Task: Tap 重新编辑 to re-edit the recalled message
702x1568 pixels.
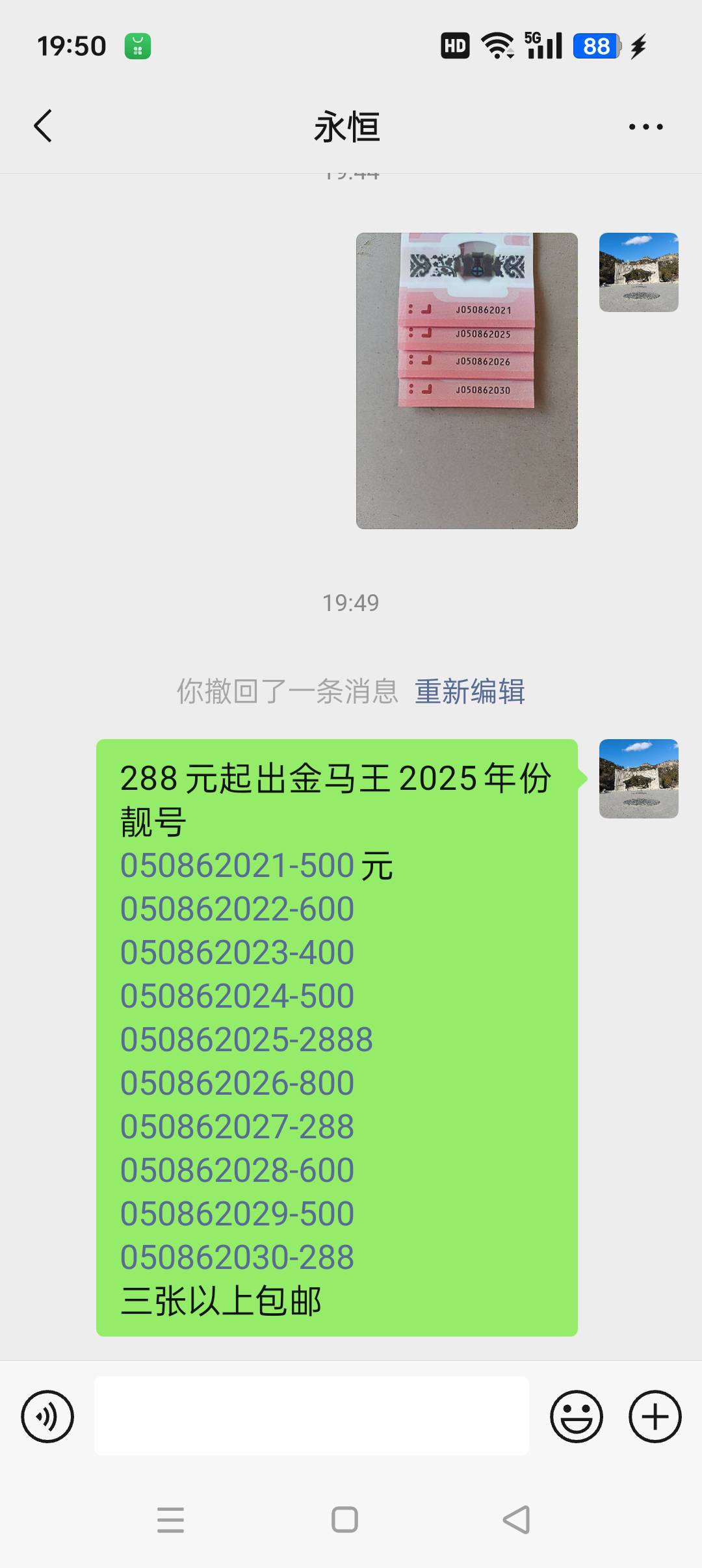Action: pyautogui.click(x=470, y=691)
